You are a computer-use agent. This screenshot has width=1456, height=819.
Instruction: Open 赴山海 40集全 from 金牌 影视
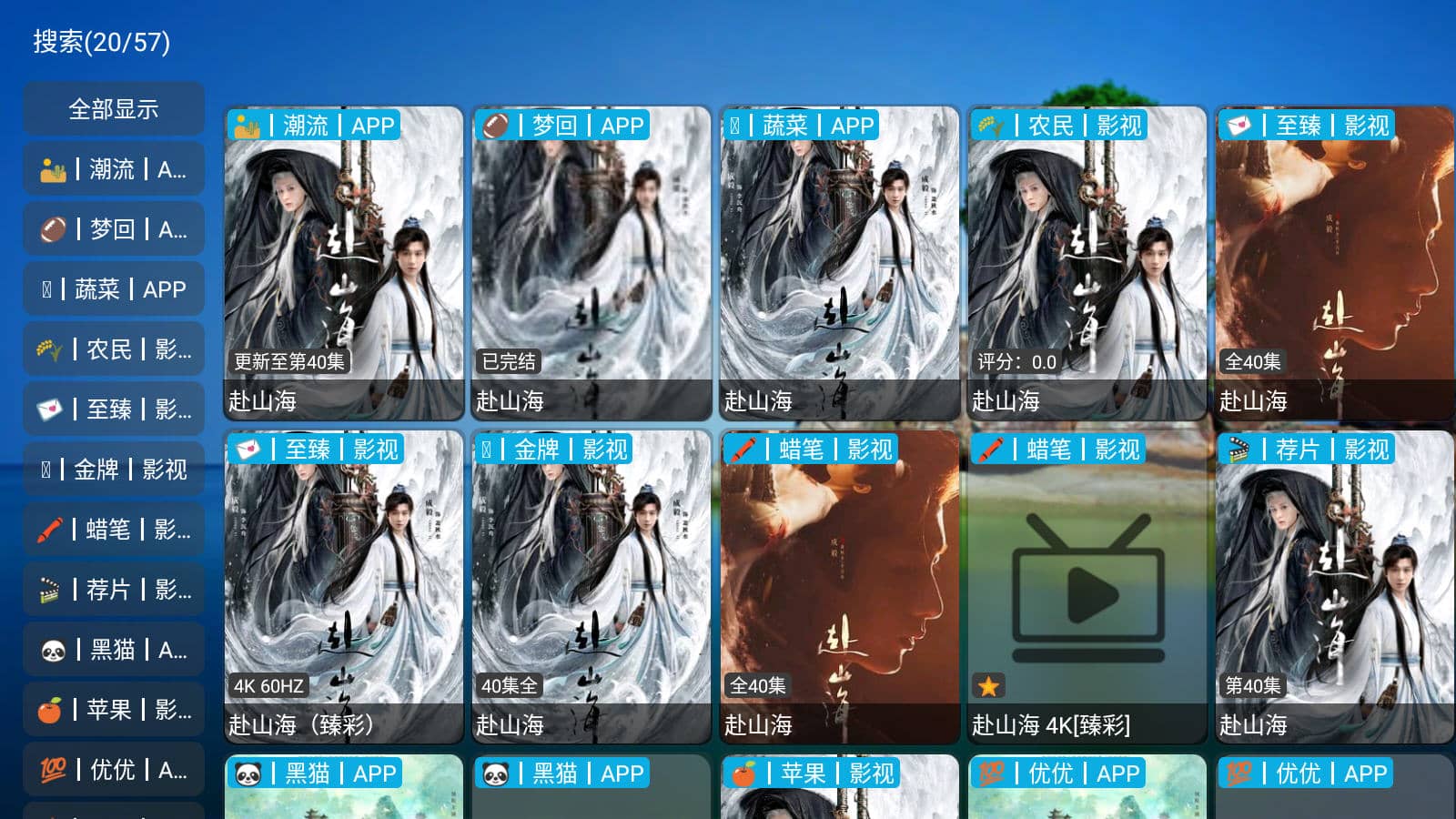[591, 588]
